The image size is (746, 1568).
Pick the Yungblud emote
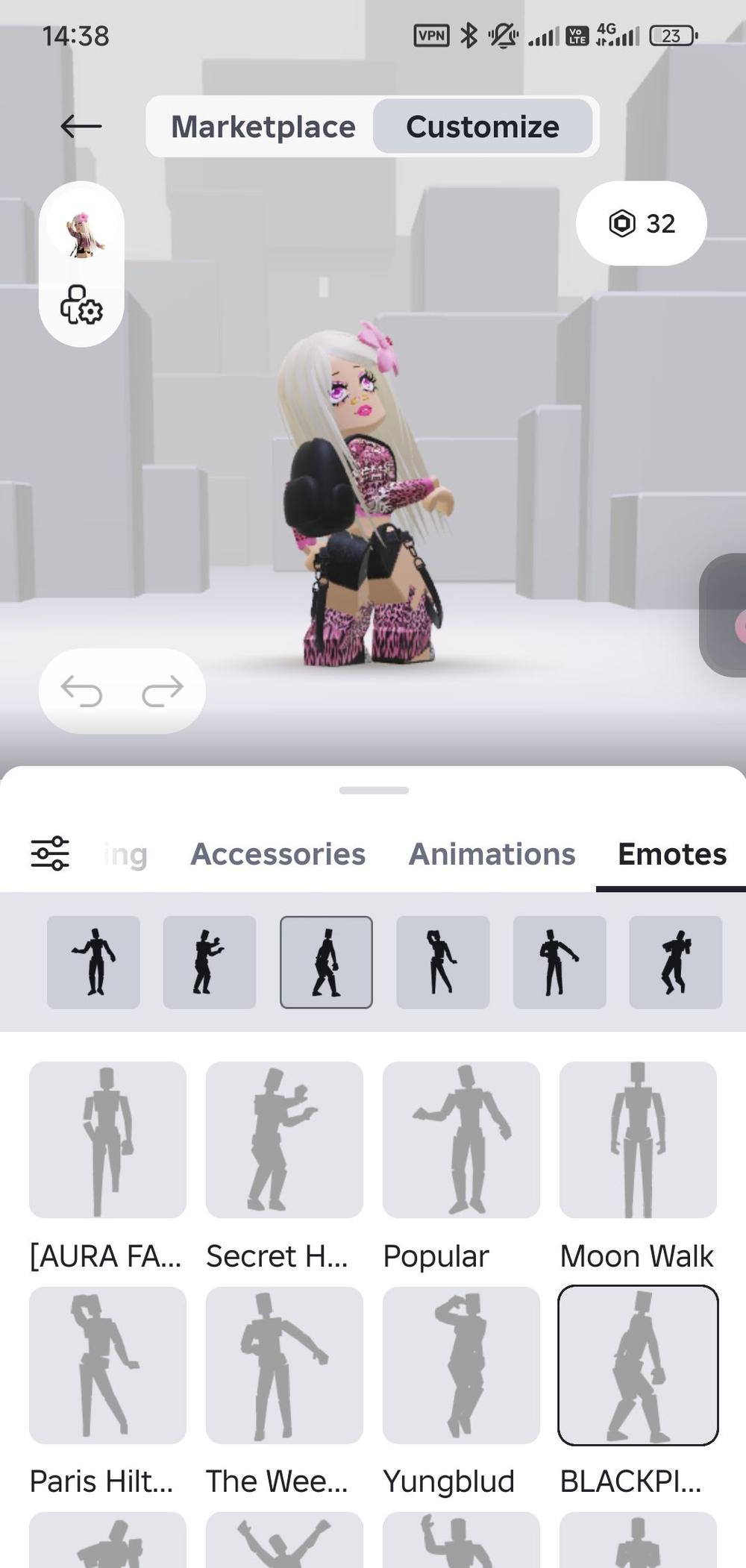click(461, 1365)
